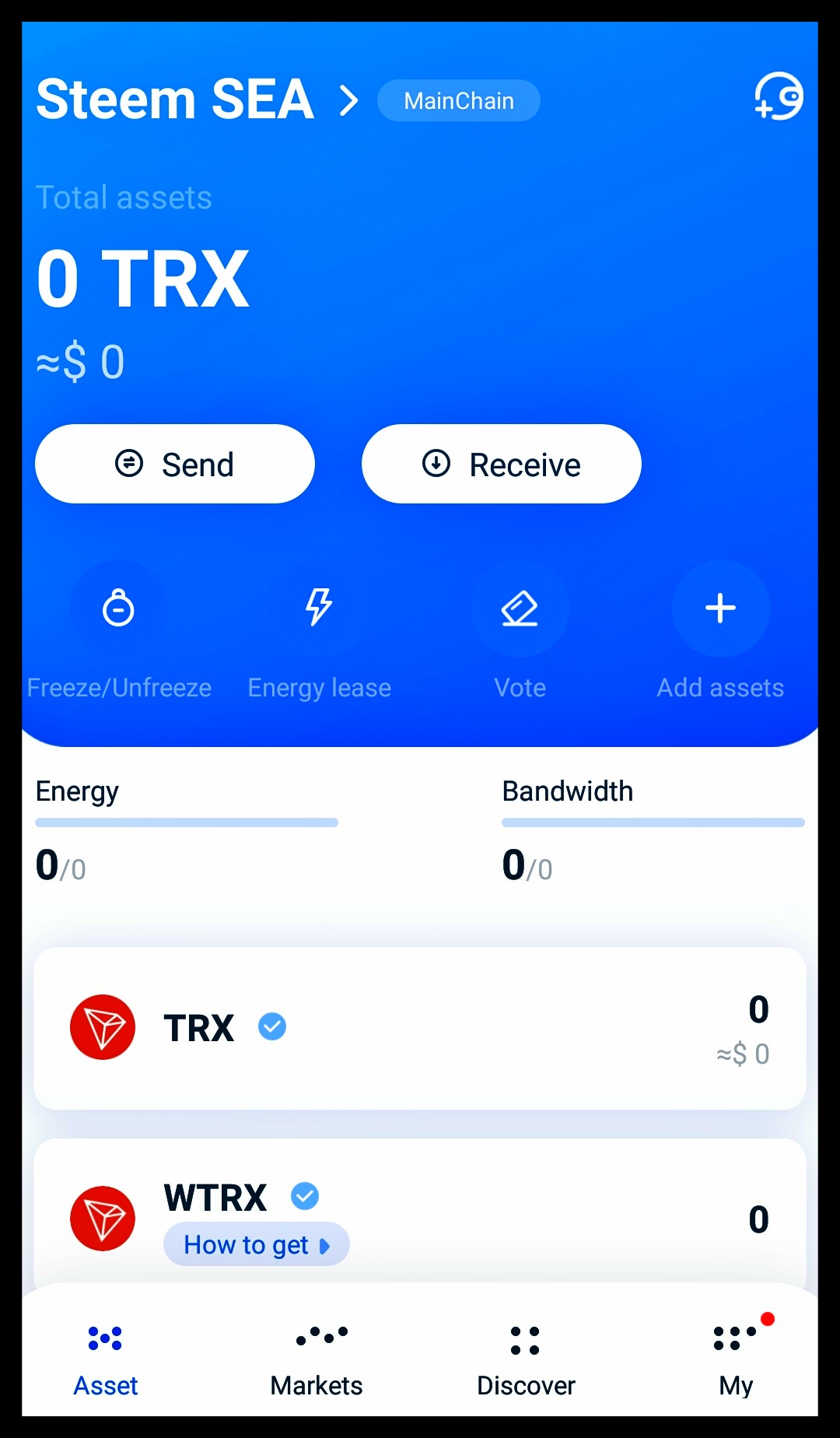
Task: Tap the Receive button
Action: [x=502, y=464]
